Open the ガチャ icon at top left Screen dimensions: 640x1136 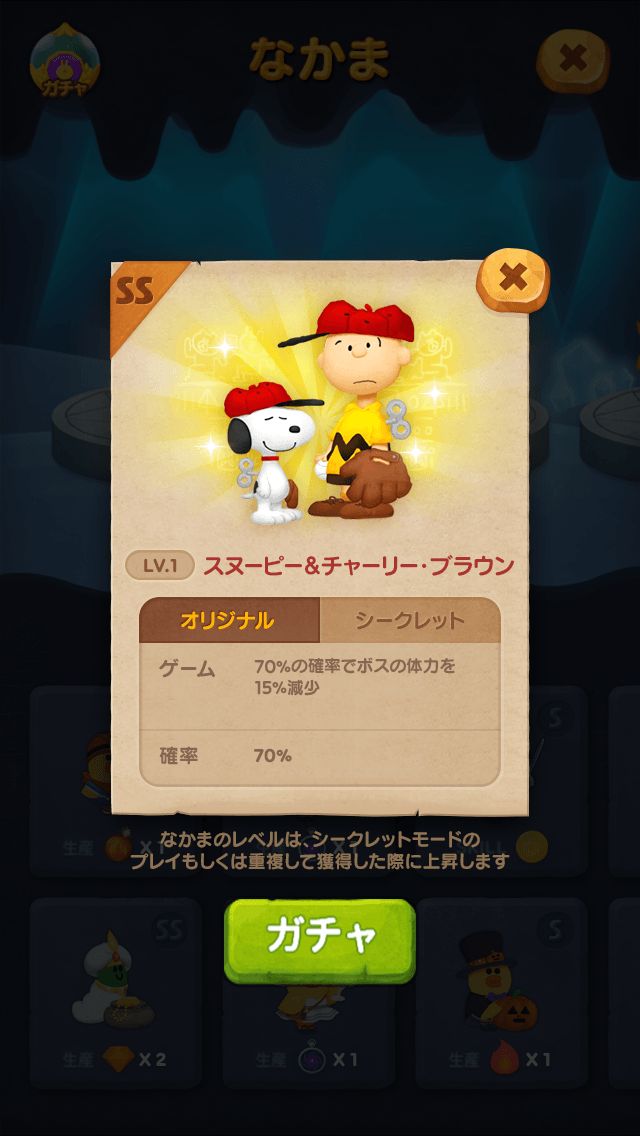coord(65,63)
